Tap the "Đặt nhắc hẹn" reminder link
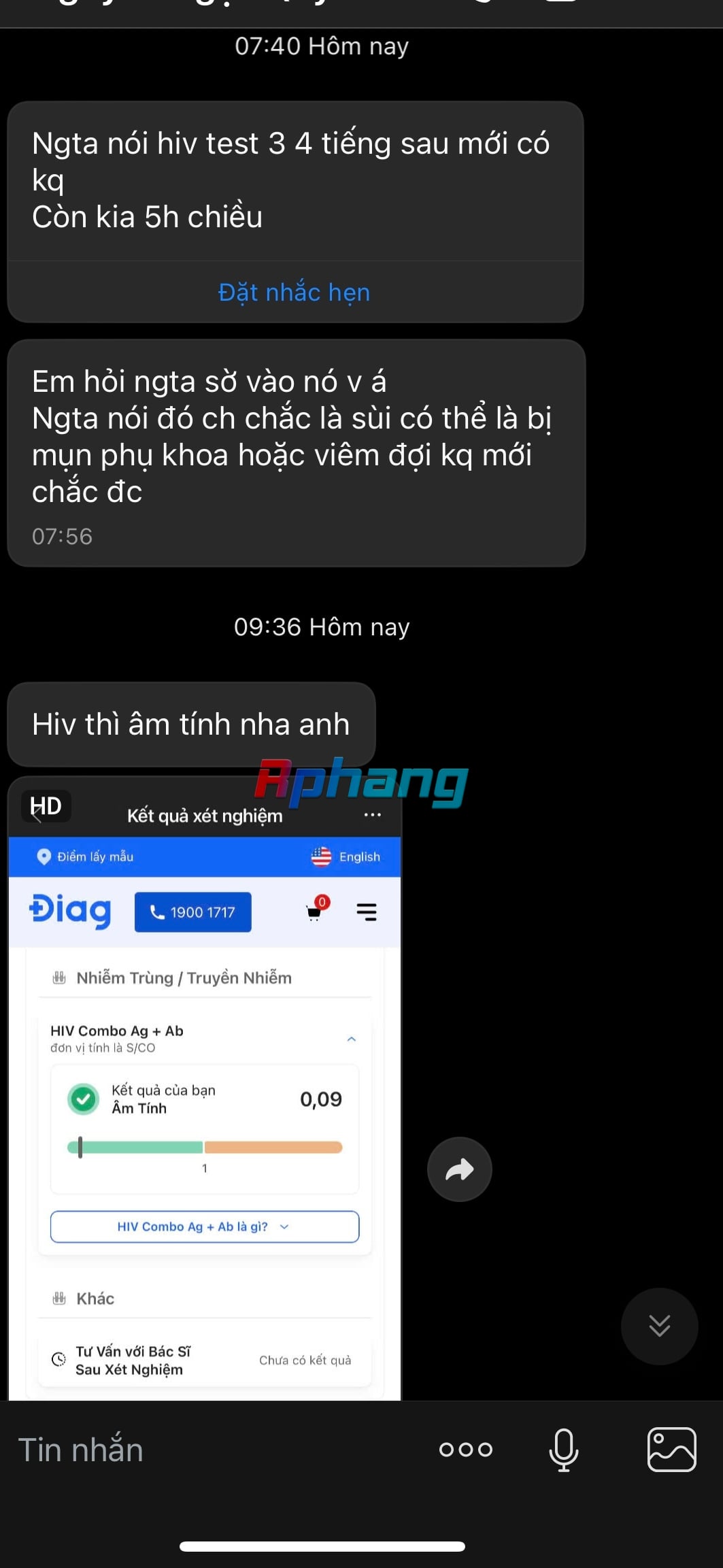The height and width of the screenshot is (1568, 723). coord(294,292)
